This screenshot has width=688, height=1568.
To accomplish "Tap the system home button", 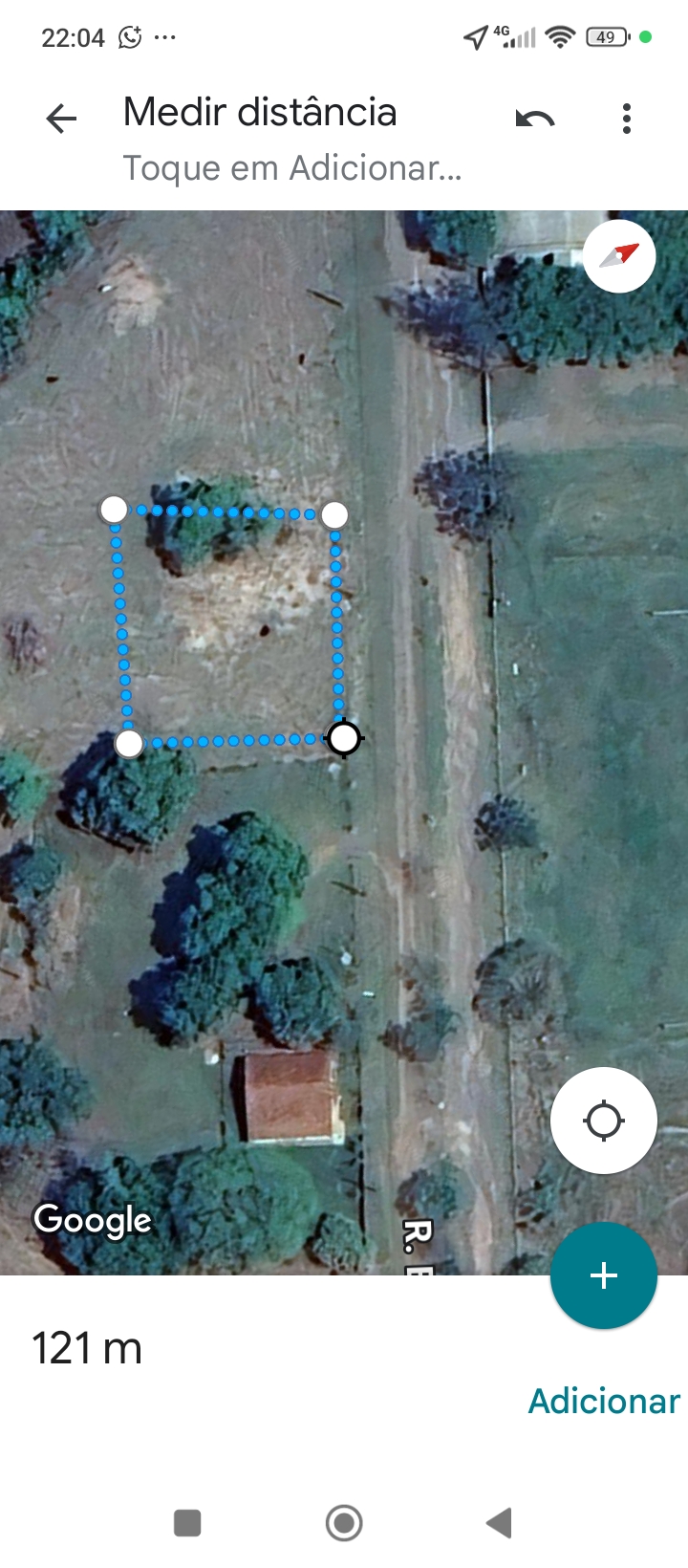I will [344, 1523].
